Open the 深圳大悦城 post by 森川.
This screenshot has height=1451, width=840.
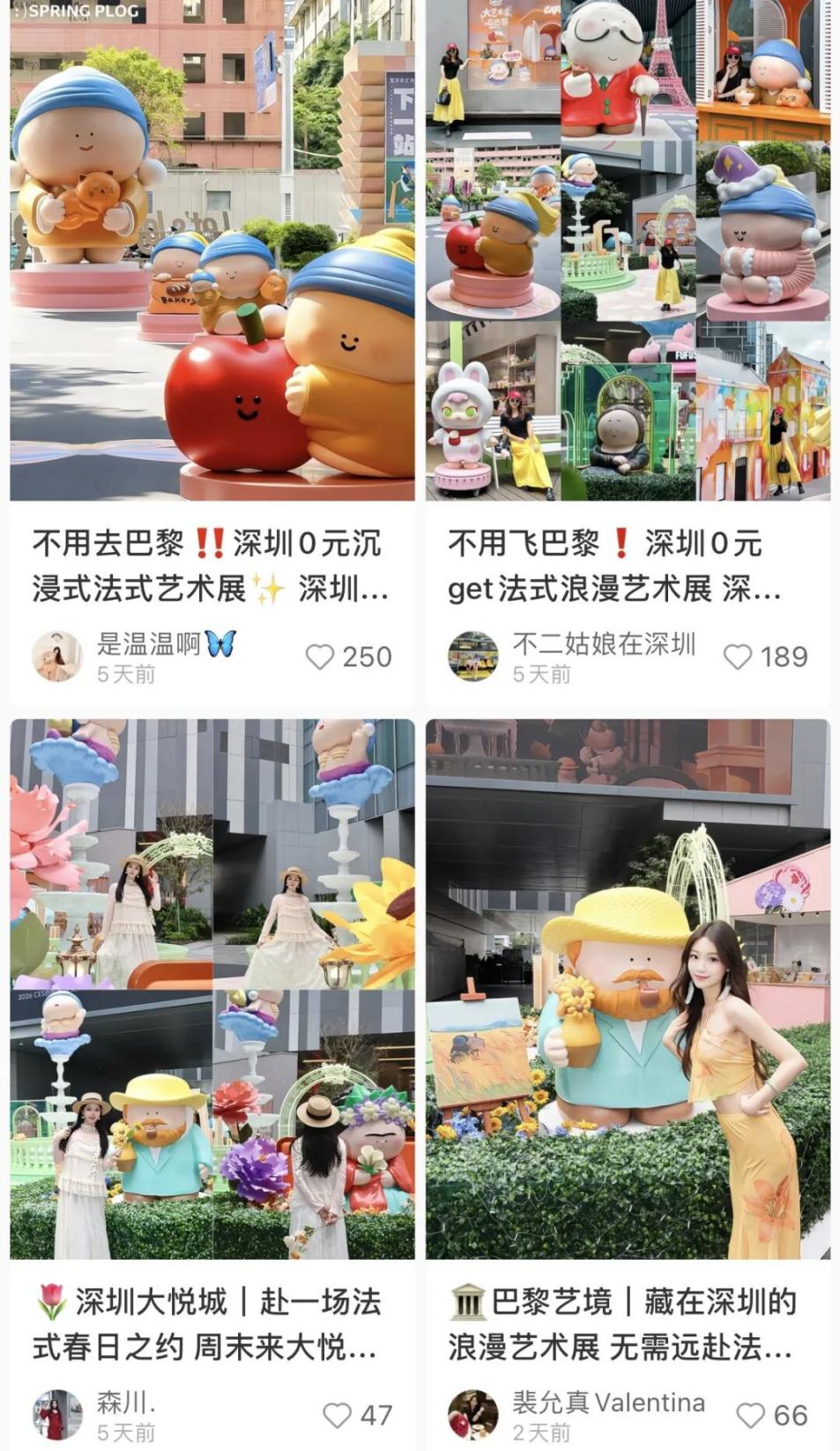[x=212, y=987]
